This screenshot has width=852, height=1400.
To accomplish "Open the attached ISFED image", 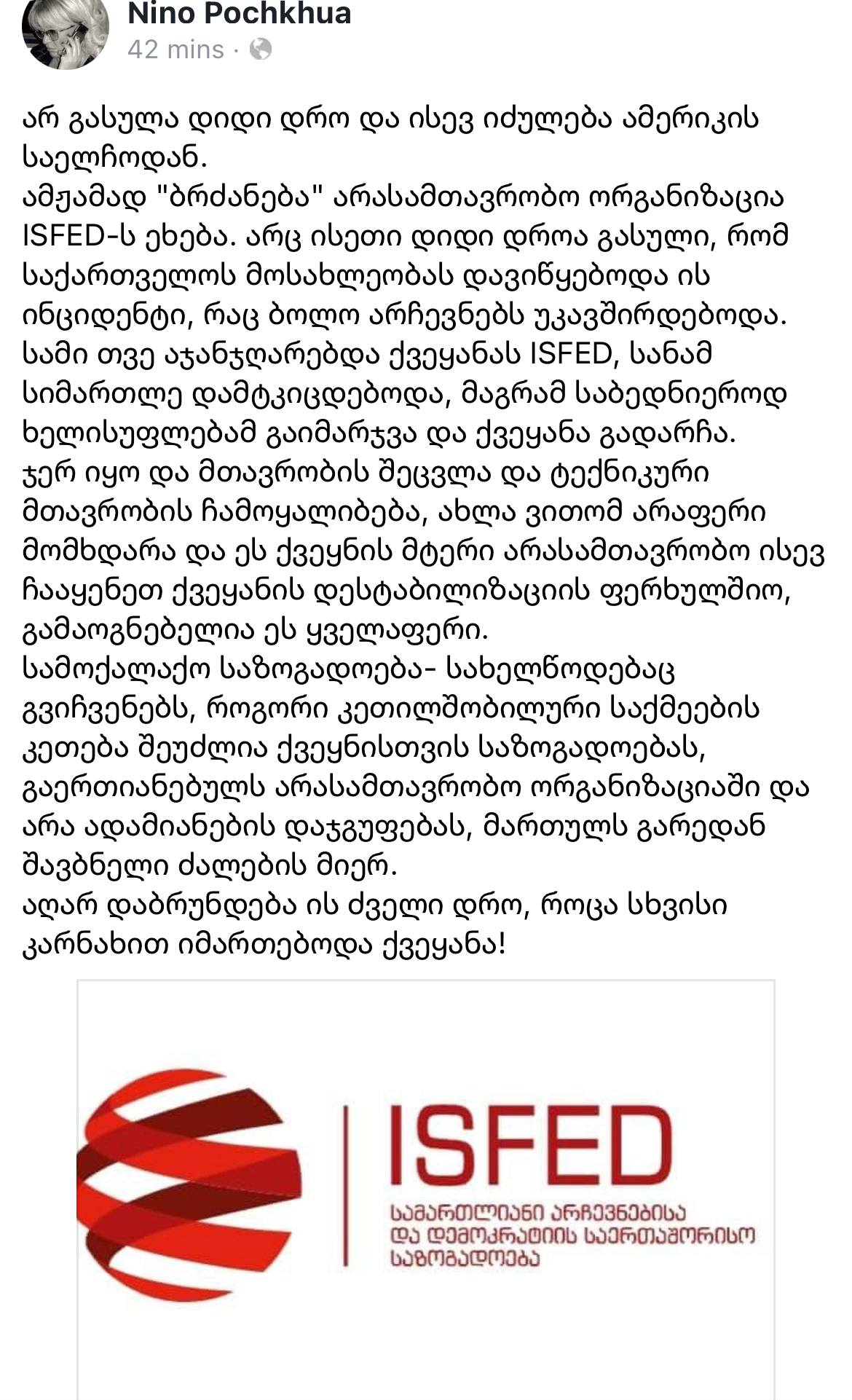I will 426,1189.
